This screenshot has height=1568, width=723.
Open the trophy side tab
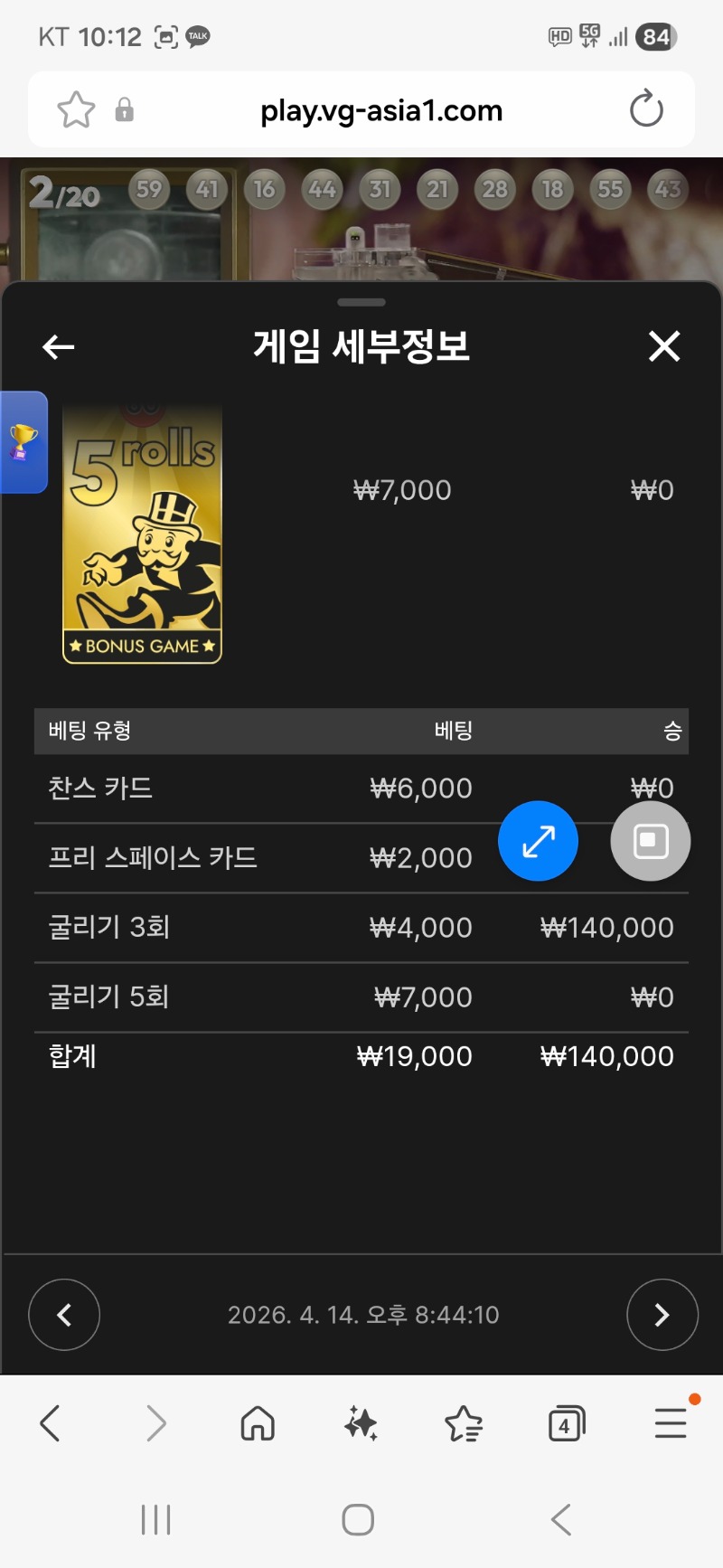pos(23,442)
